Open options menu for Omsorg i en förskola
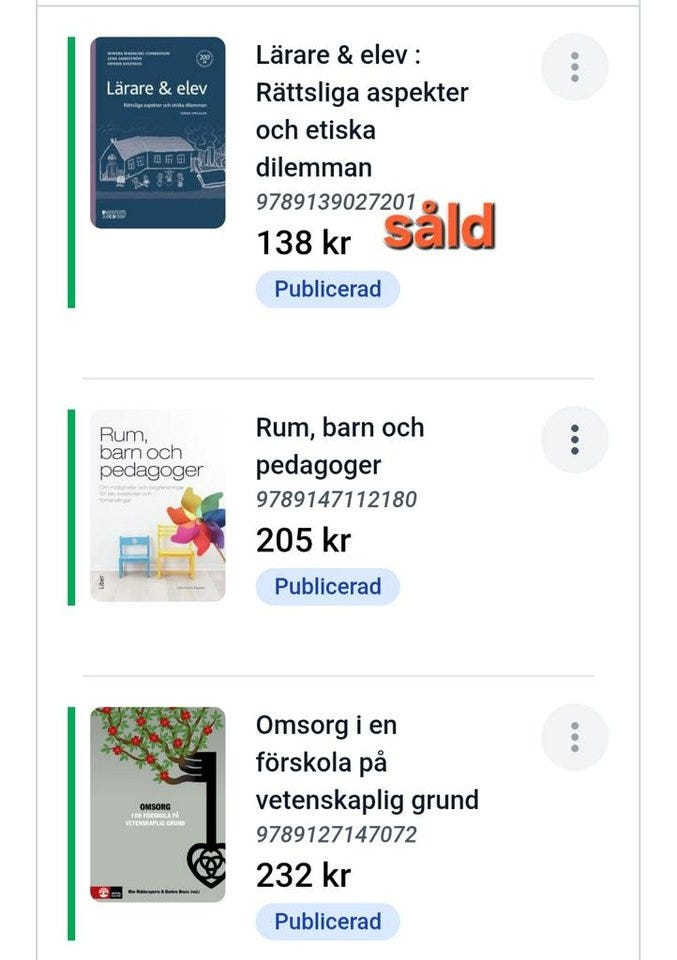The height and width of the screenshot is (960, 677). 574,736
